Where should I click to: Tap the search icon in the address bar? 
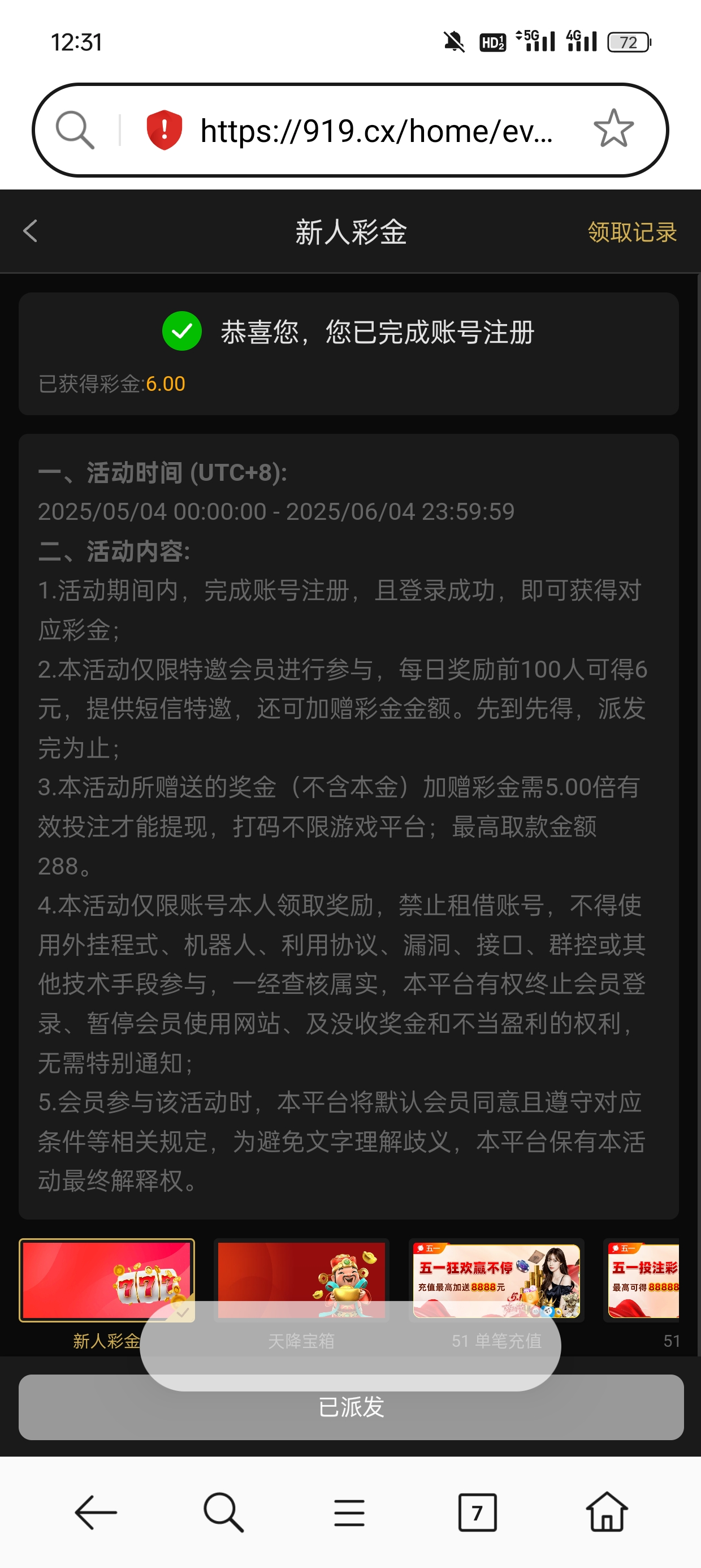75,130
